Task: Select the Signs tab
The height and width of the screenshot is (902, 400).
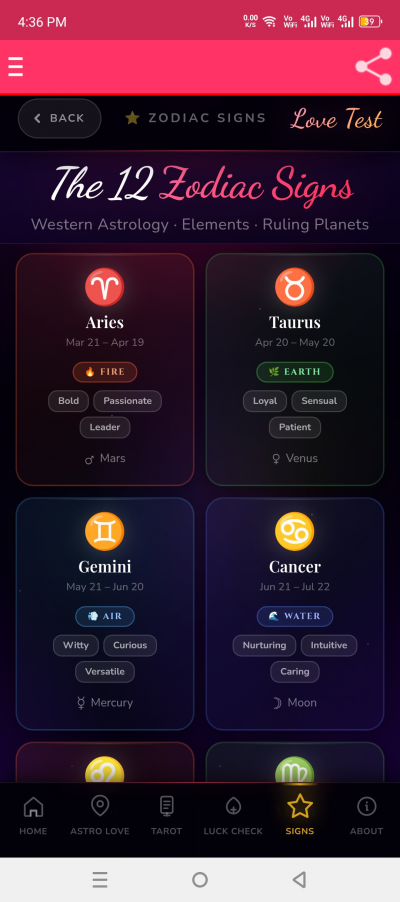Action: (x=300, y=815)
